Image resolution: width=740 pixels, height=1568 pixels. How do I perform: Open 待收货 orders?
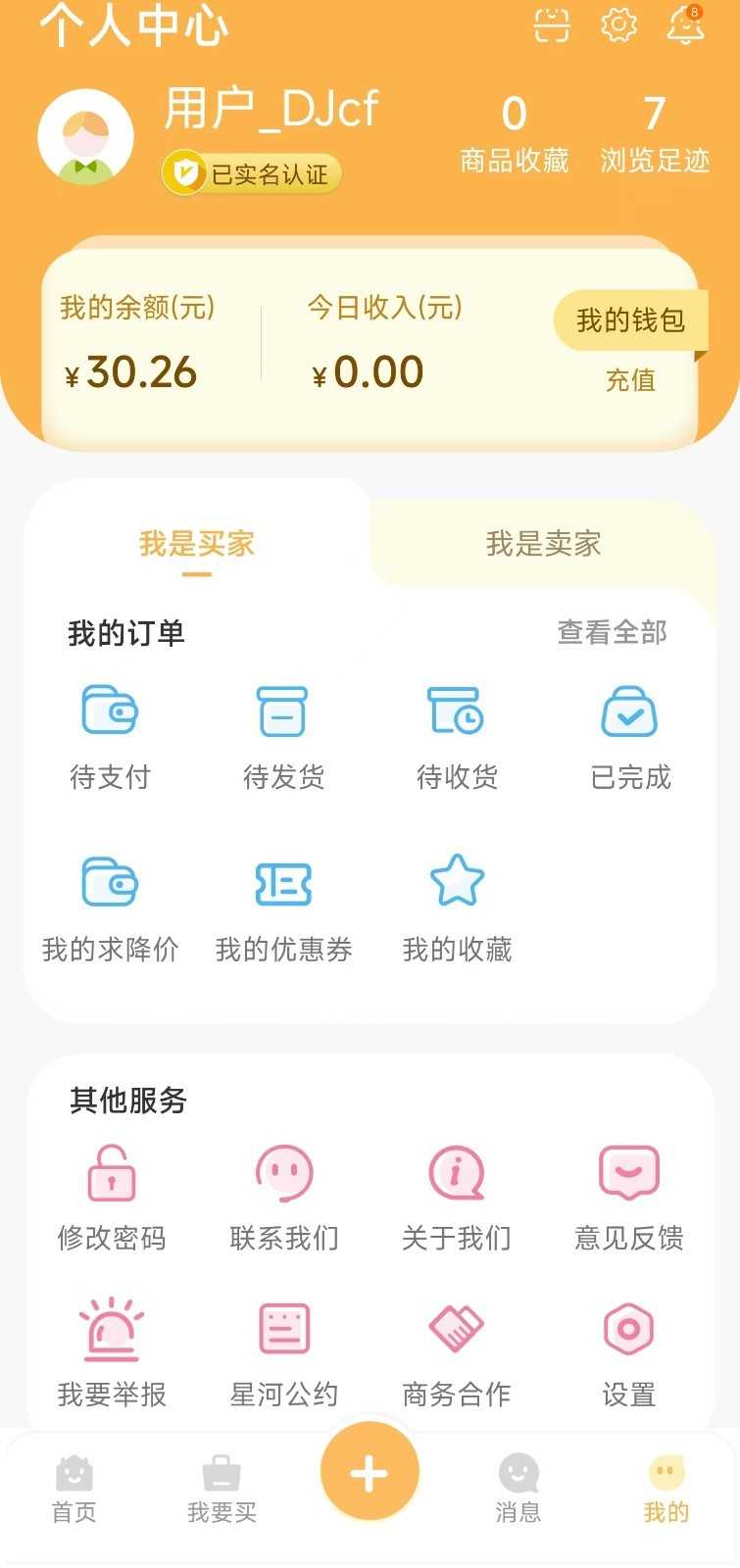point(457,737)
